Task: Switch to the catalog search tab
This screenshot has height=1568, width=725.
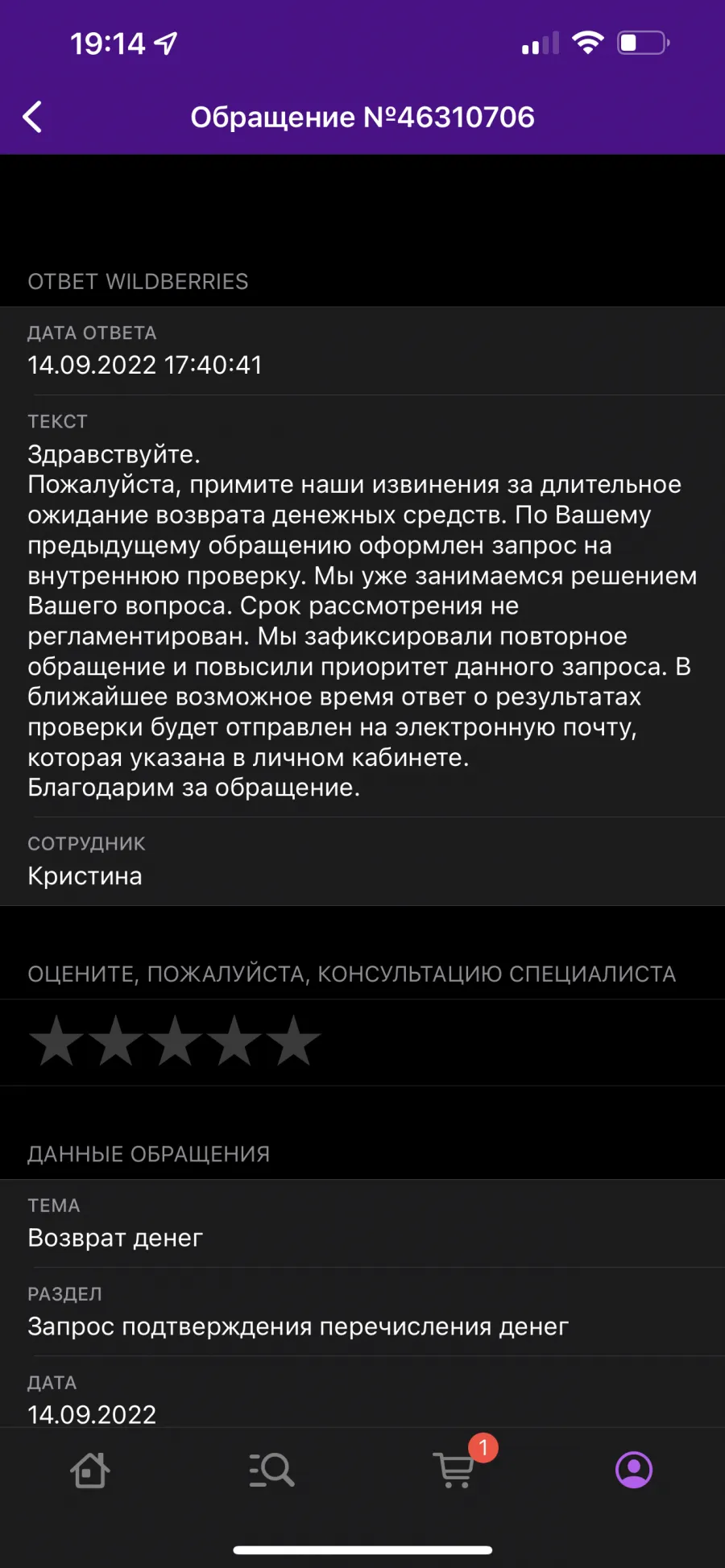Action: point(271,1470)
